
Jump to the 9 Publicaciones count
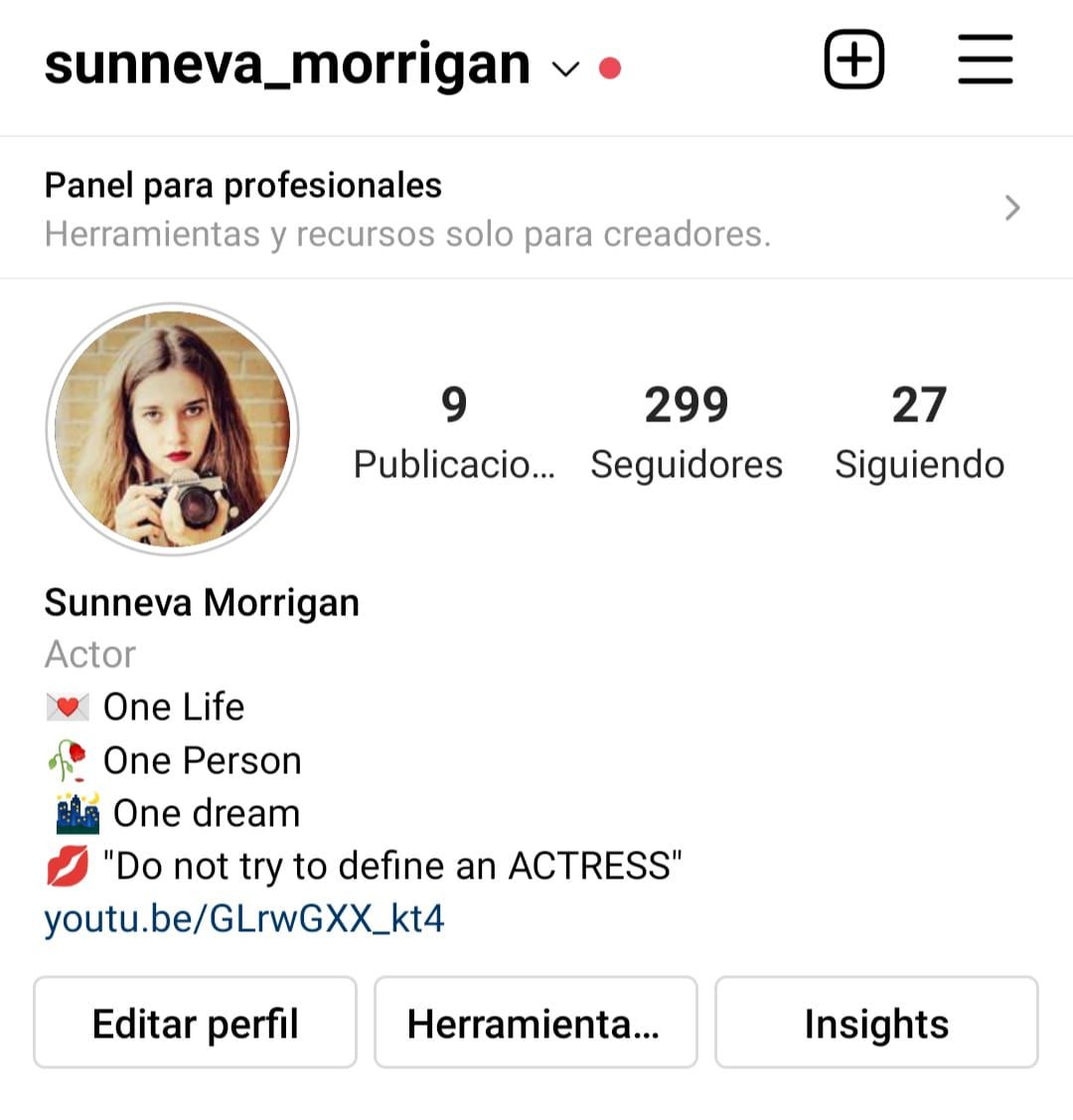pos(454,431)
